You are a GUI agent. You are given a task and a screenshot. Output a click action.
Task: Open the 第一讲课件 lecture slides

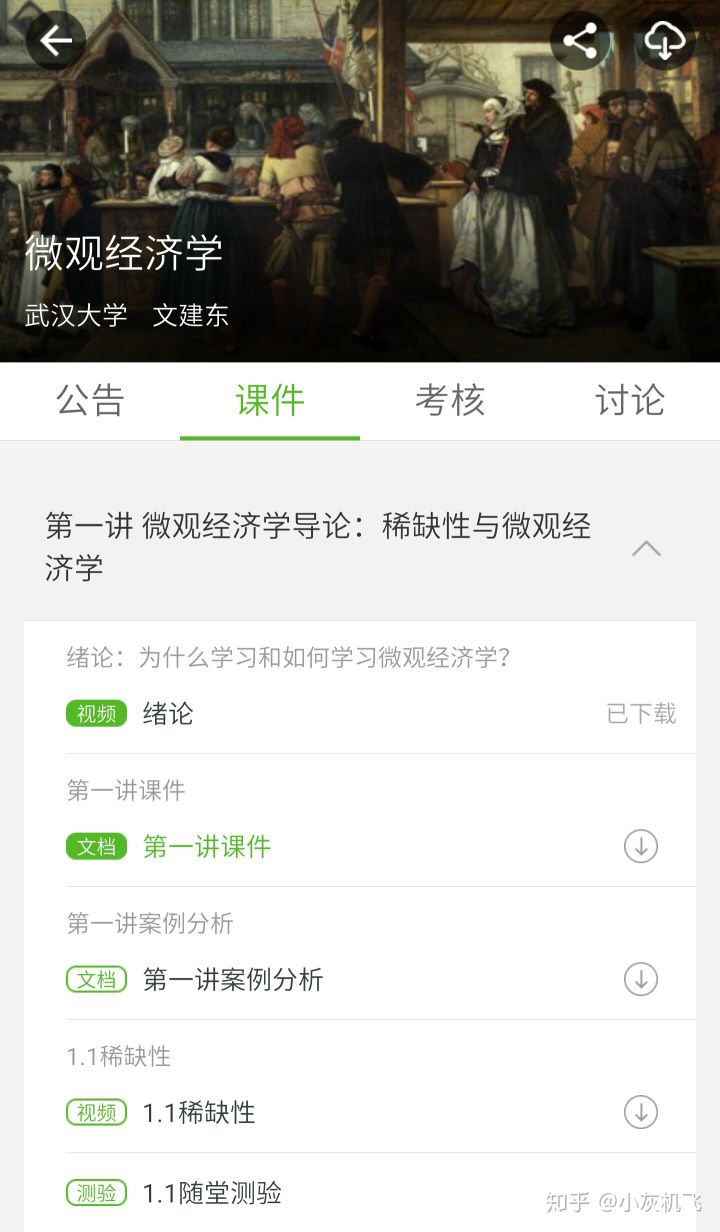point(207,845)
